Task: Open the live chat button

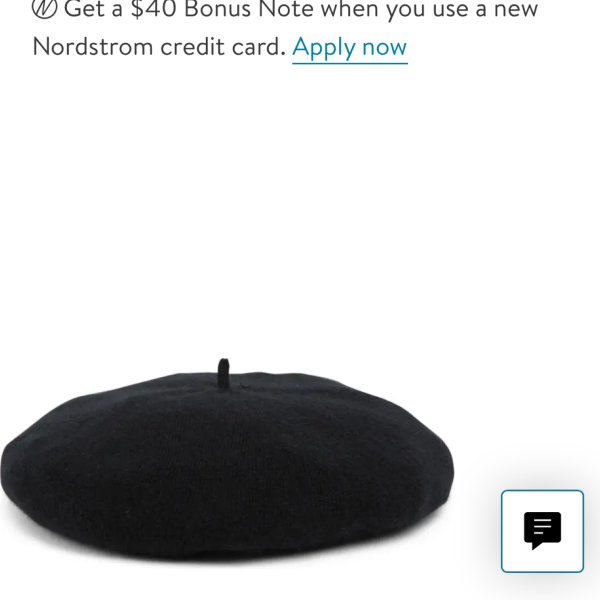Action: coord(542,530)
